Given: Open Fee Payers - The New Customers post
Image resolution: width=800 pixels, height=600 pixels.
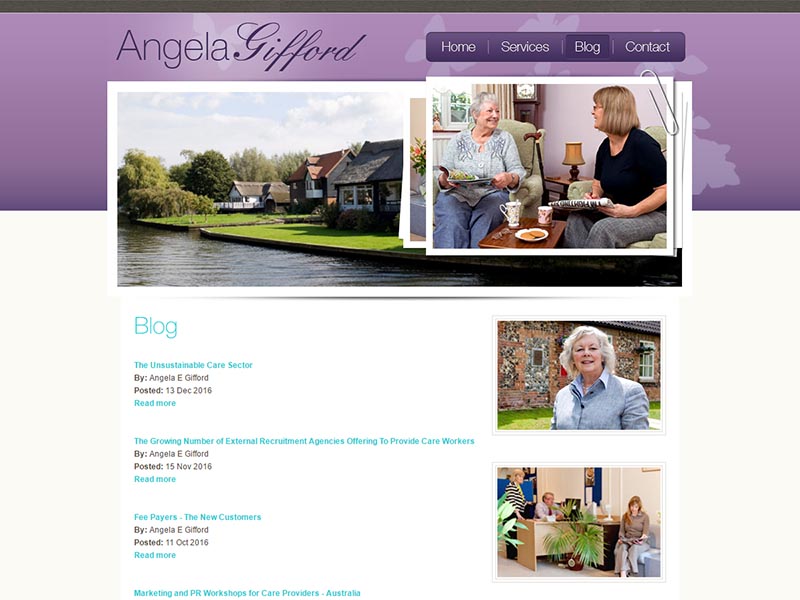Looking at the screenshot, I should point(197,517).
